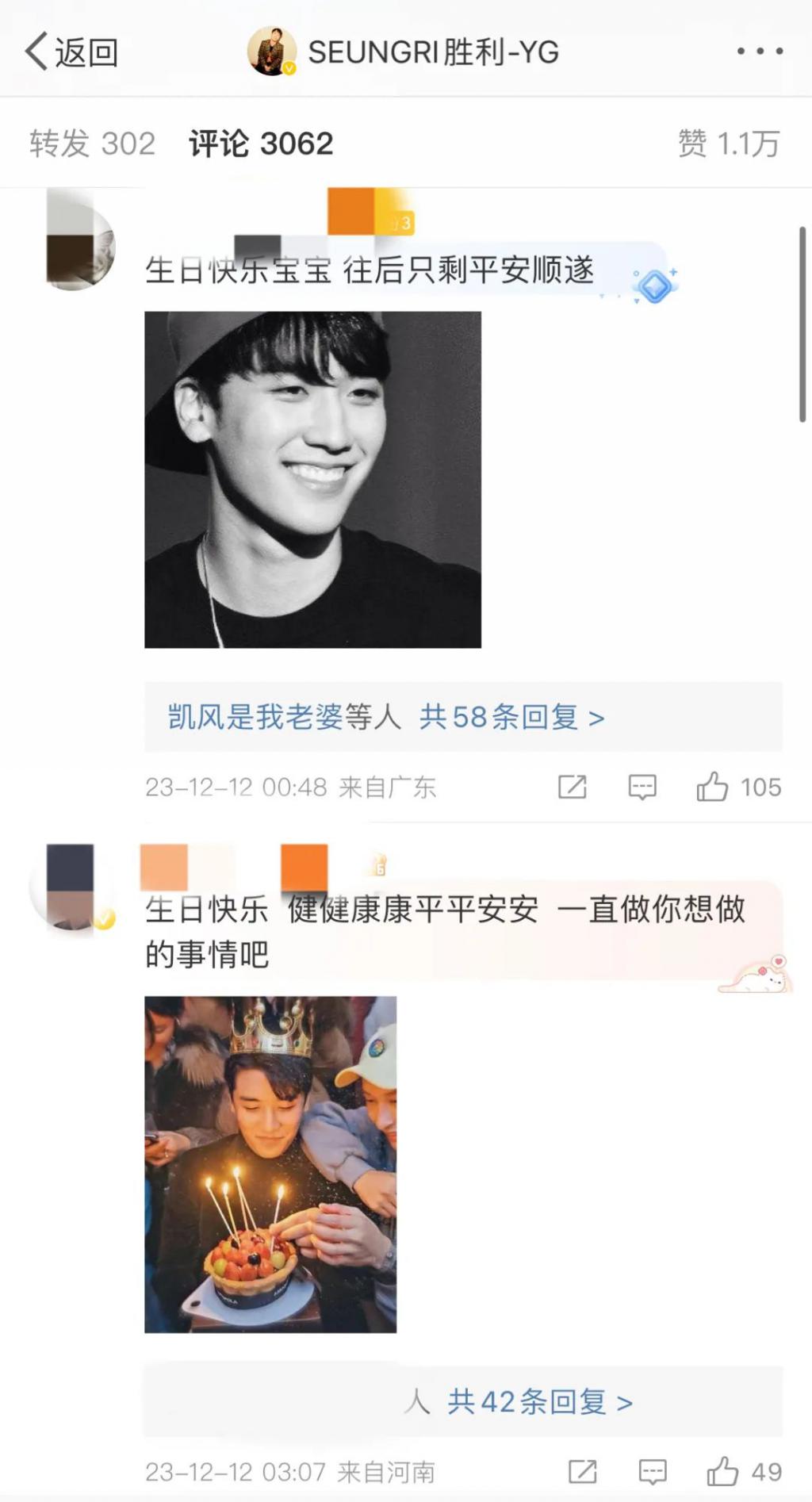Viewport: 812px width, 1502px height.
Task: View the black-and-white photo in first comment
Action: tap(312, 480)
